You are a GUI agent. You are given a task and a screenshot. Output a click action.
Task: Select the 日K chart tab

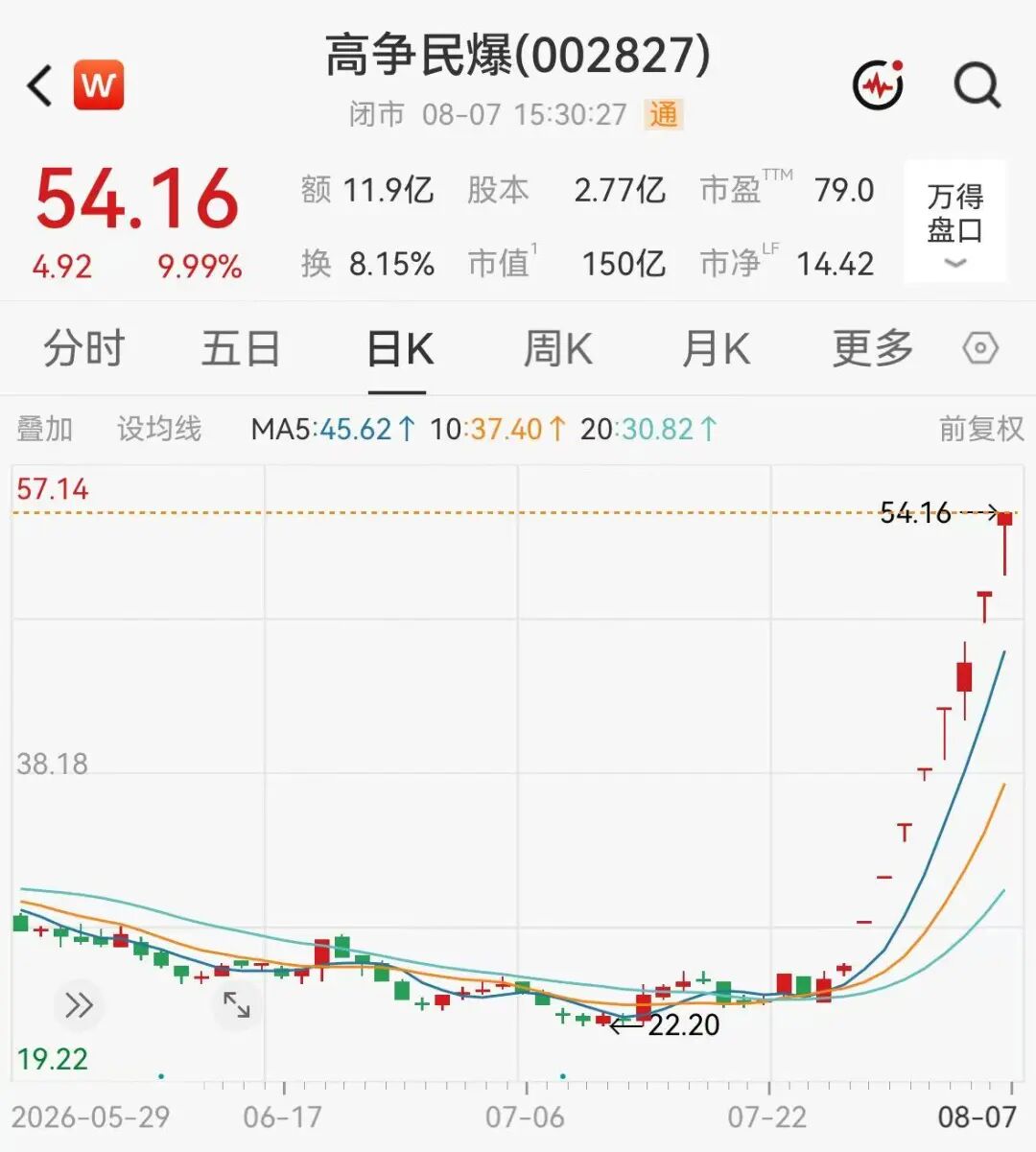399,348
